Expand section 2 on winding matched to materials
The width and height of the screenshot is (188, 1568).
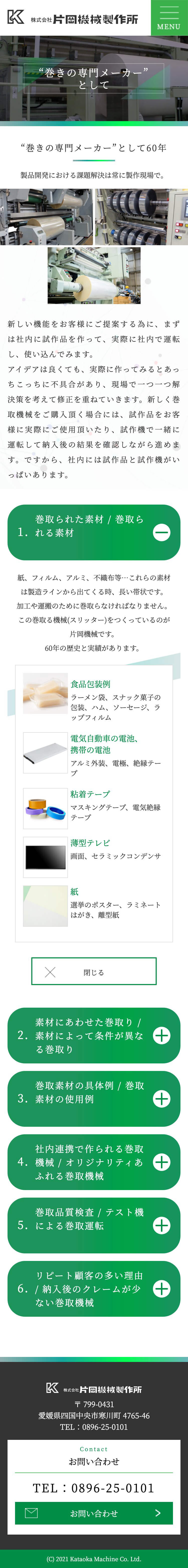93,1035
